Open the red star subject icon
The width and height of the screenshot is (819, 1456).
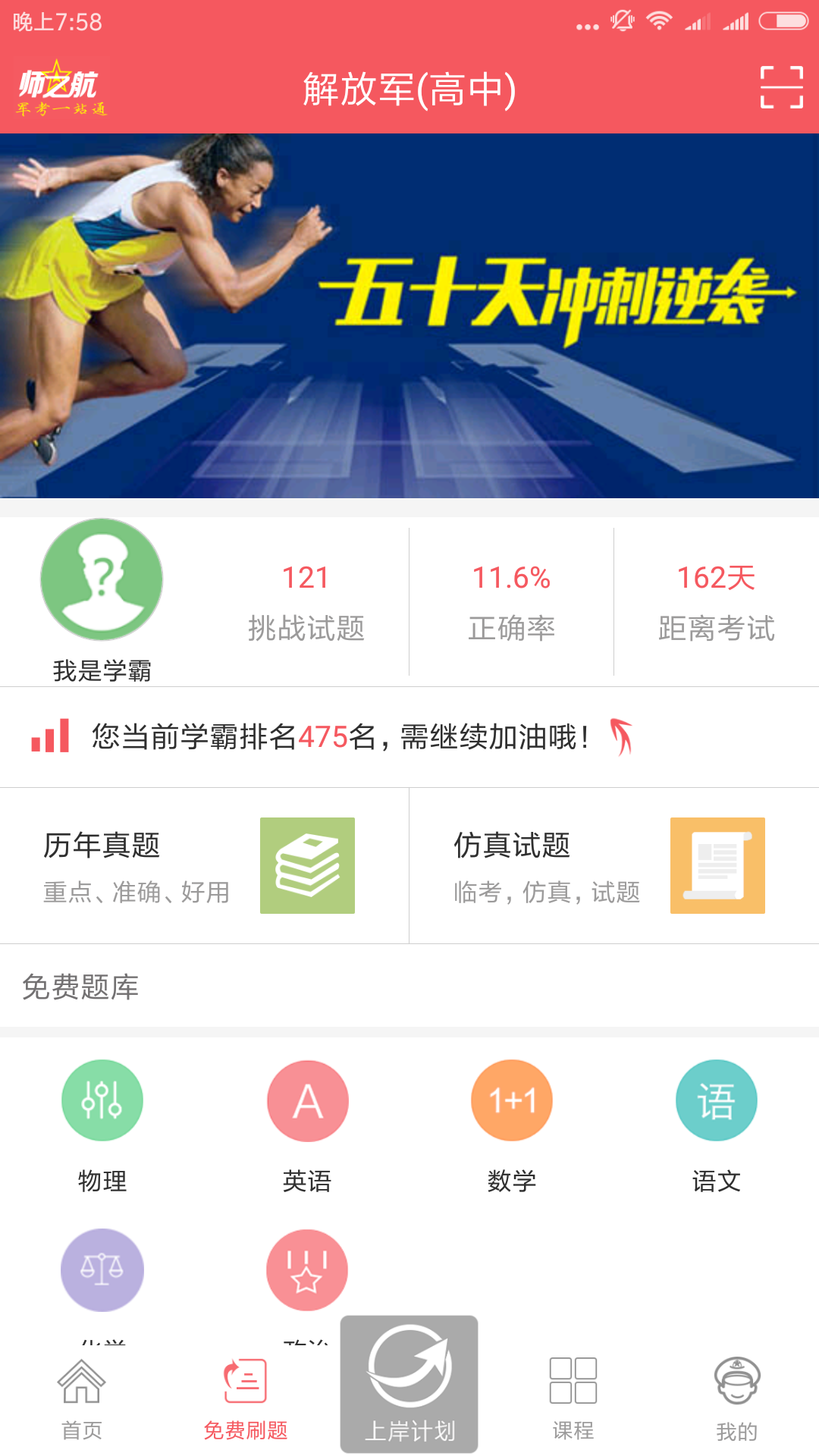pos(307,1270)
